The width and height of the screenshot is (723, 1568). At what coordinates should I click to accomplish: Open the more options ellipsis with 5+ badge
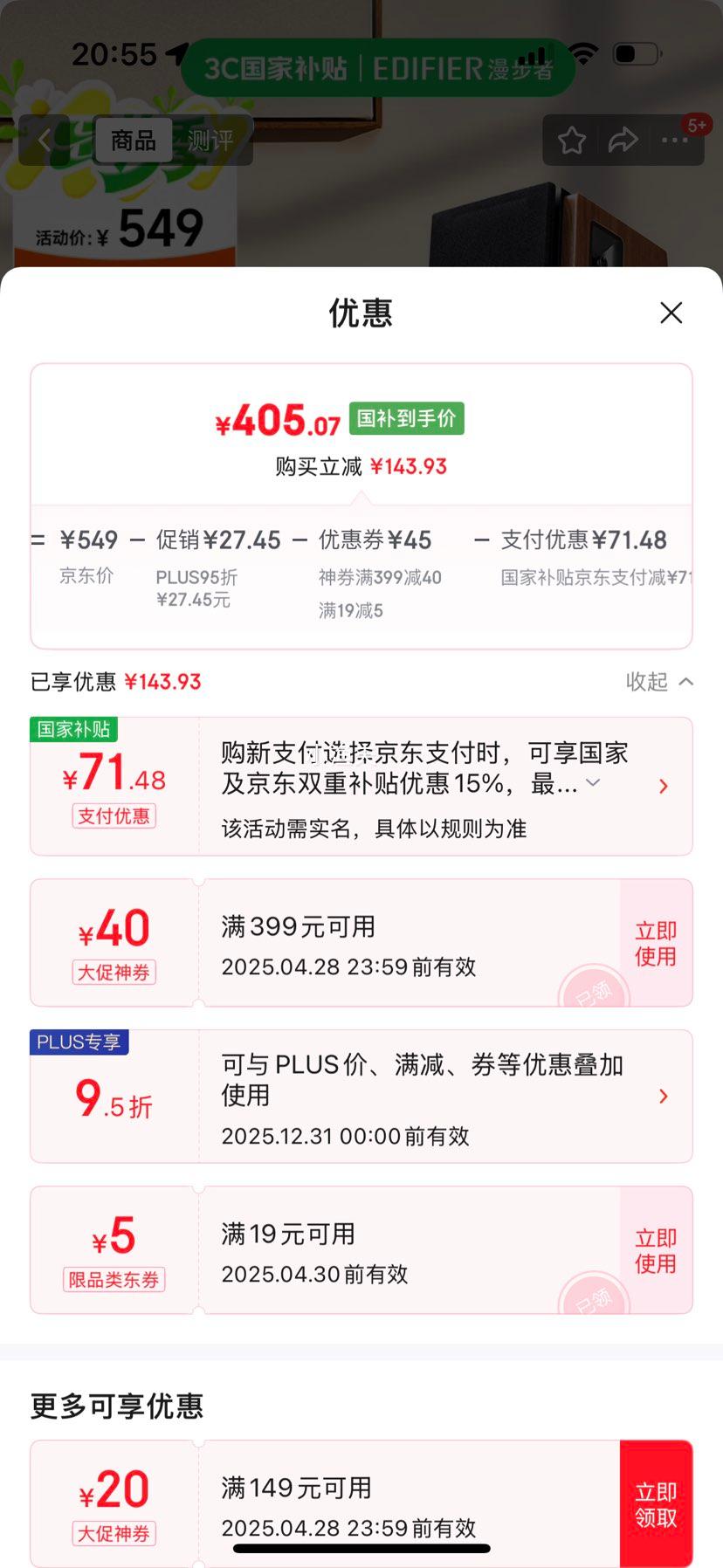click(674, 140)
